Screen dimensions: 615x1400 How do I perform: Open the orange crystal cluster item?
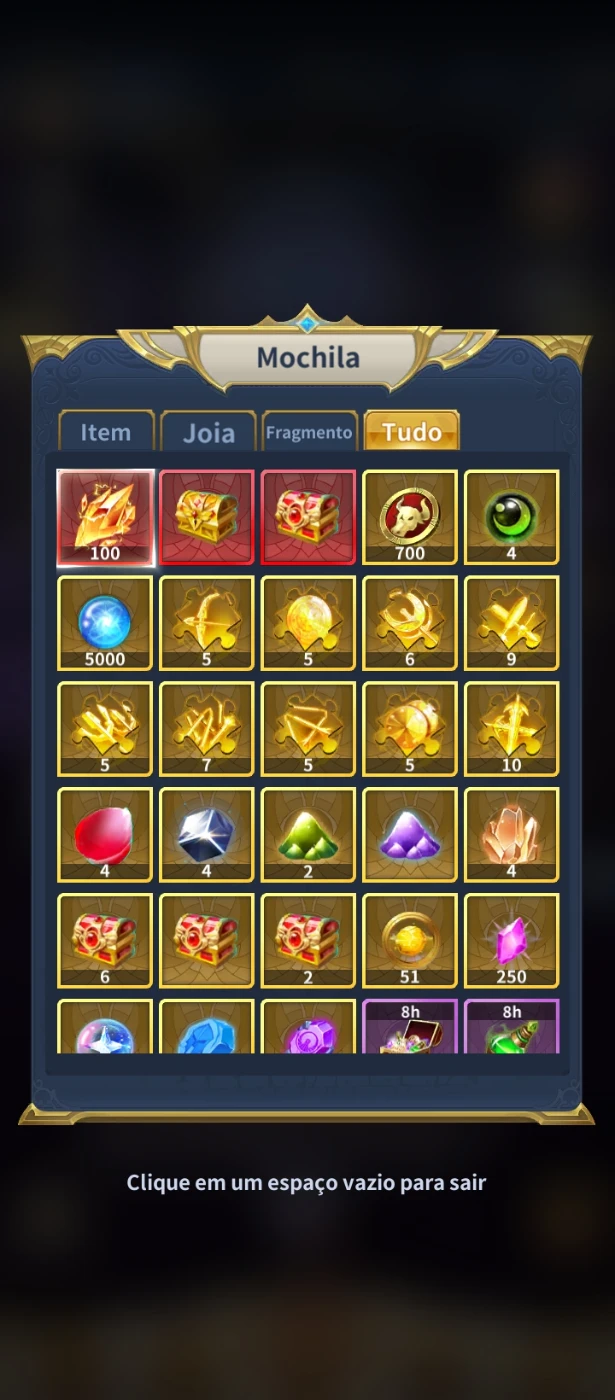point(511,834)
